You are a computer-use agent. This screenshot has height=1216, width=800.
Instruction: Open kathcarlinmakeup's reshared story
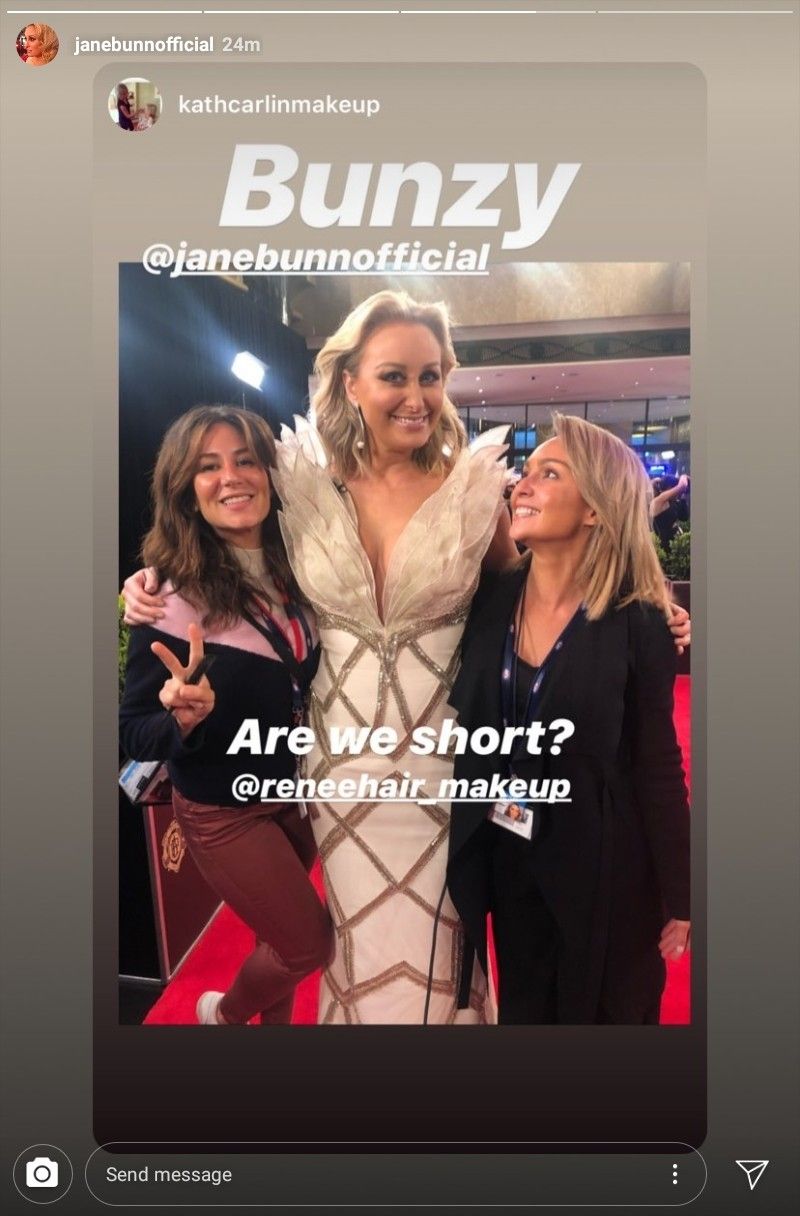click(278, 104)
